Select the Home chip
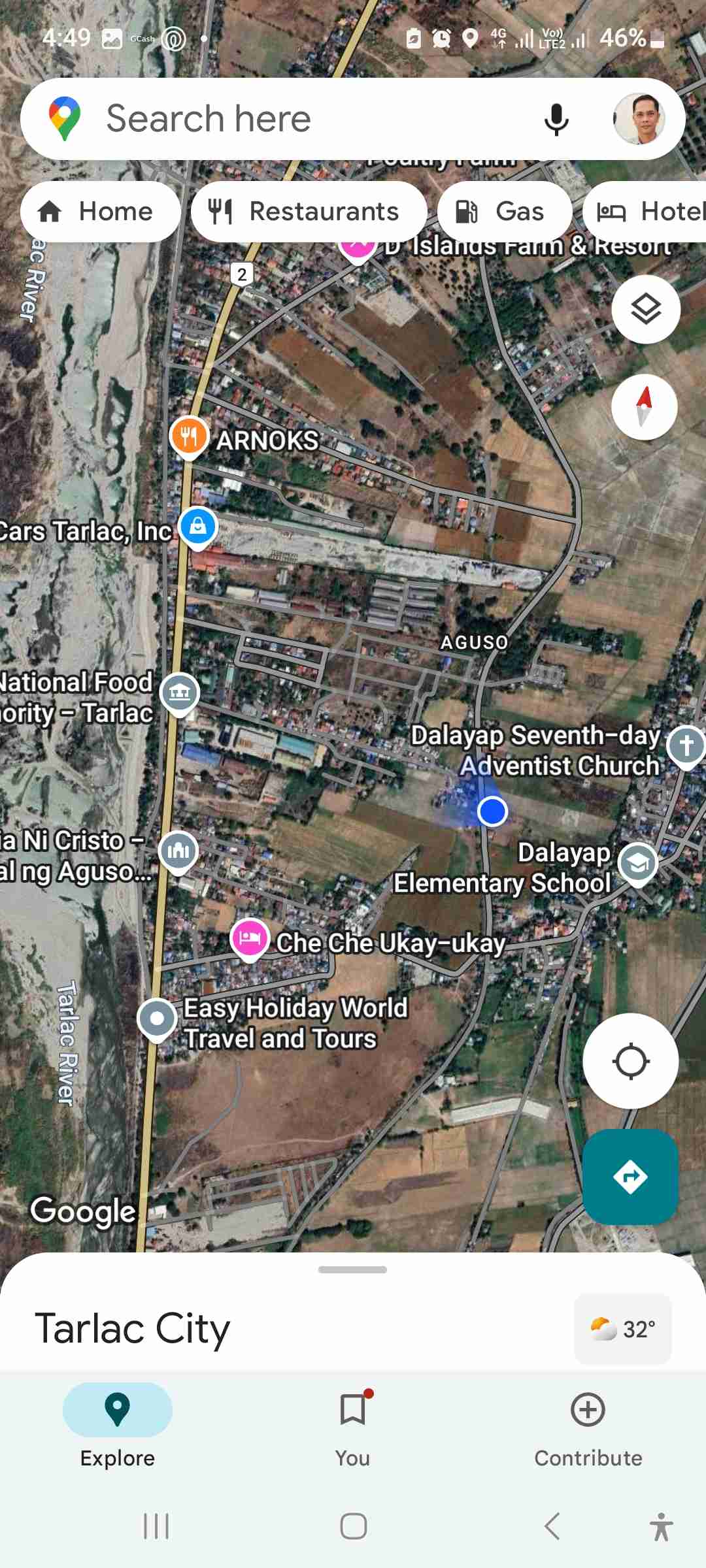706x1568 pixels. [x=99, y=212]
